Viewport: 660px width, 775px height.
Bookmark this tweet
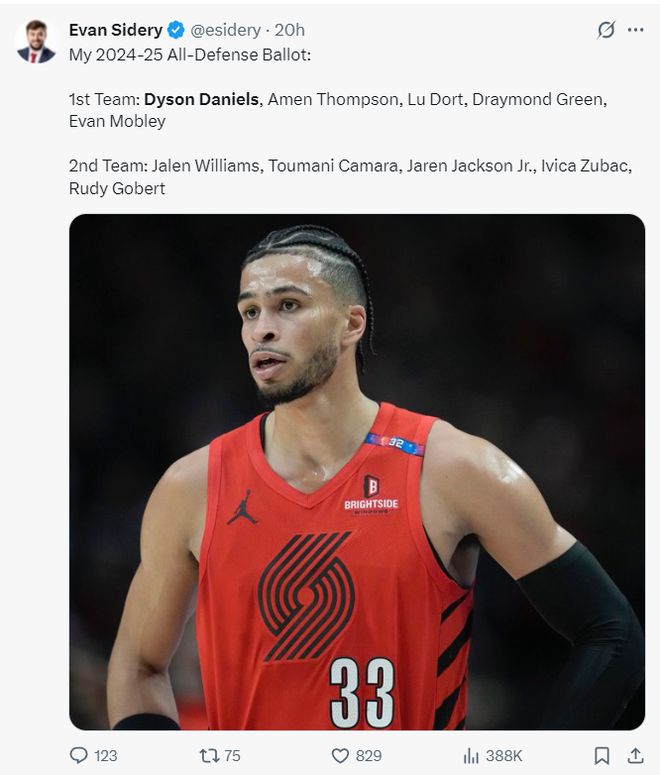click(x=602, y=755)
